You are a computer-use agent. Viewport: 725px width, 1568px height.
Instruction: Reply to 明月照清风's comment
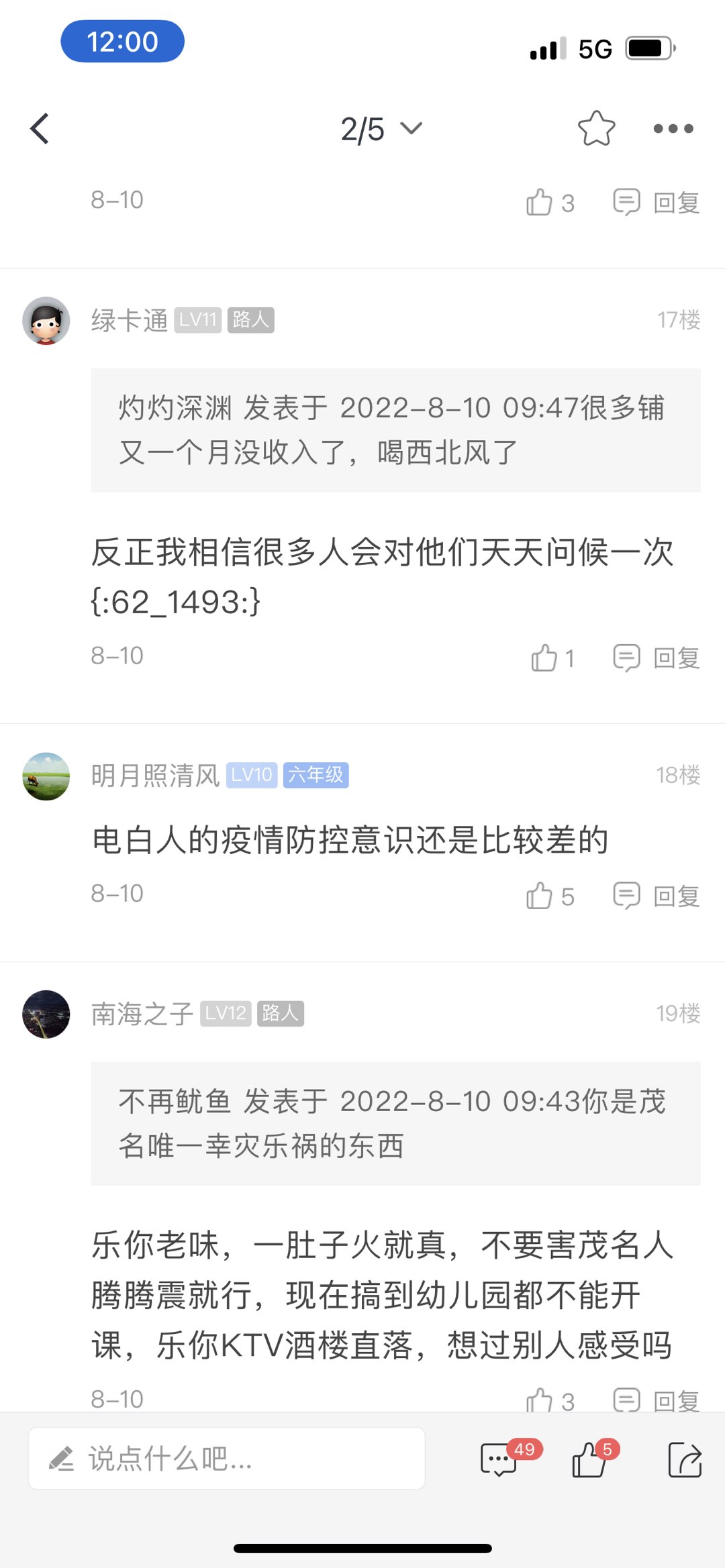point(657,896)
